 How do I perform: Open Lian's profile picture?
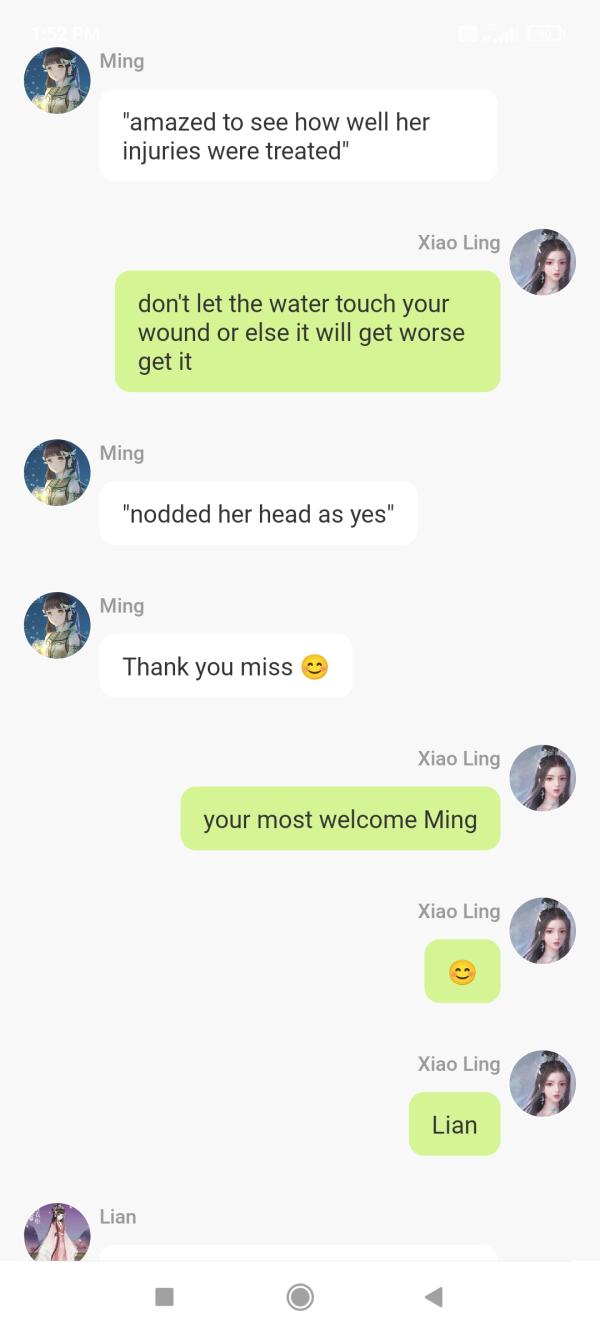57,1232
